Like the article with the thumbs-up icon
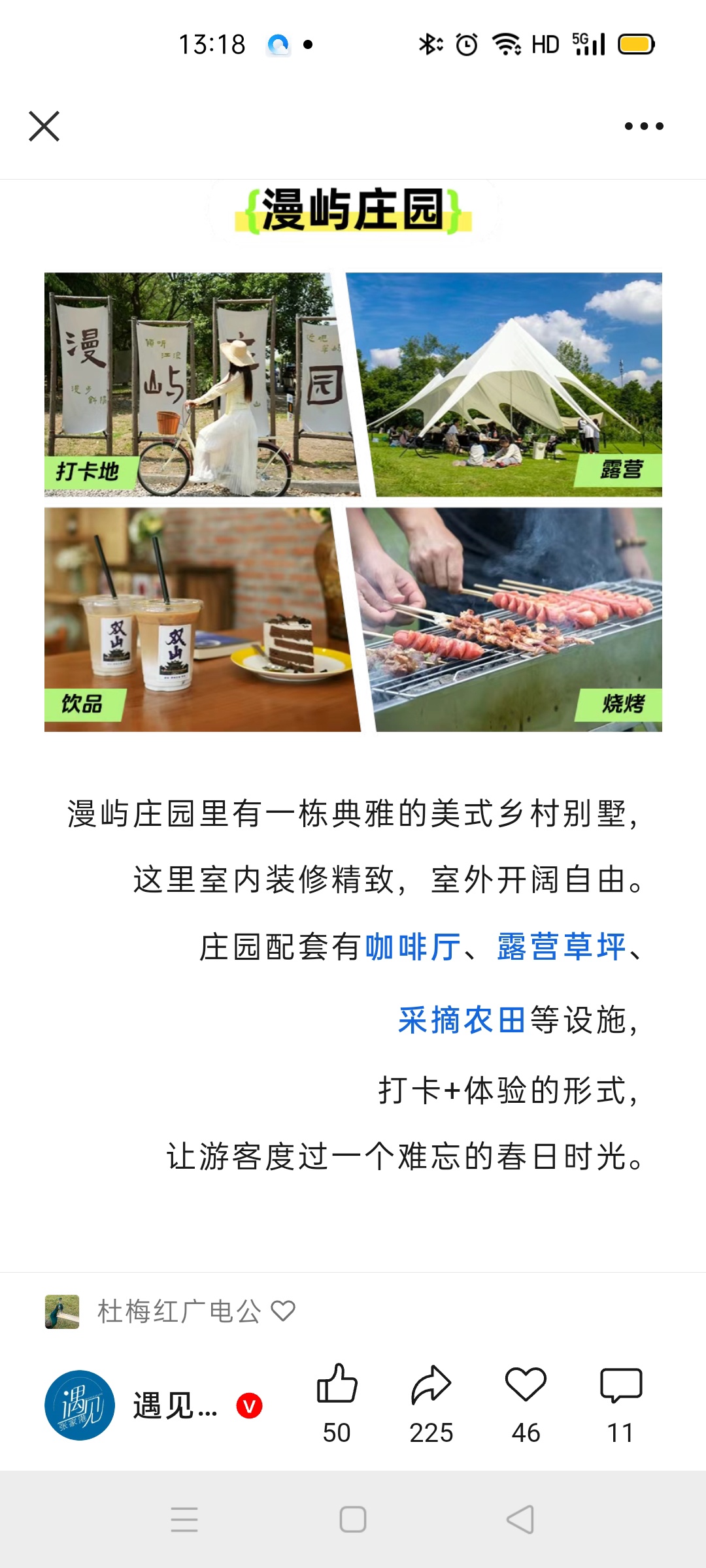 [x=337, y=1384]
